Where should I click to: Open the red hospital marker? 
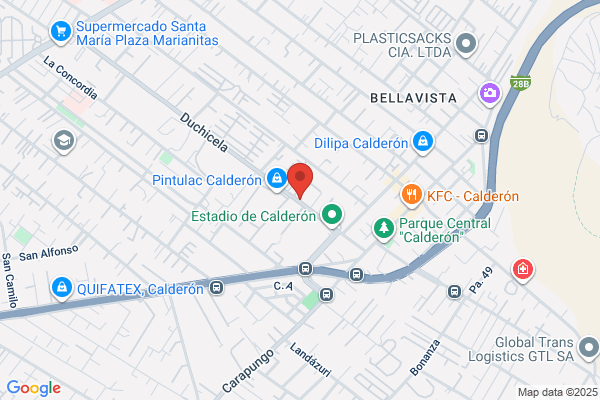(x=523, y=270)
